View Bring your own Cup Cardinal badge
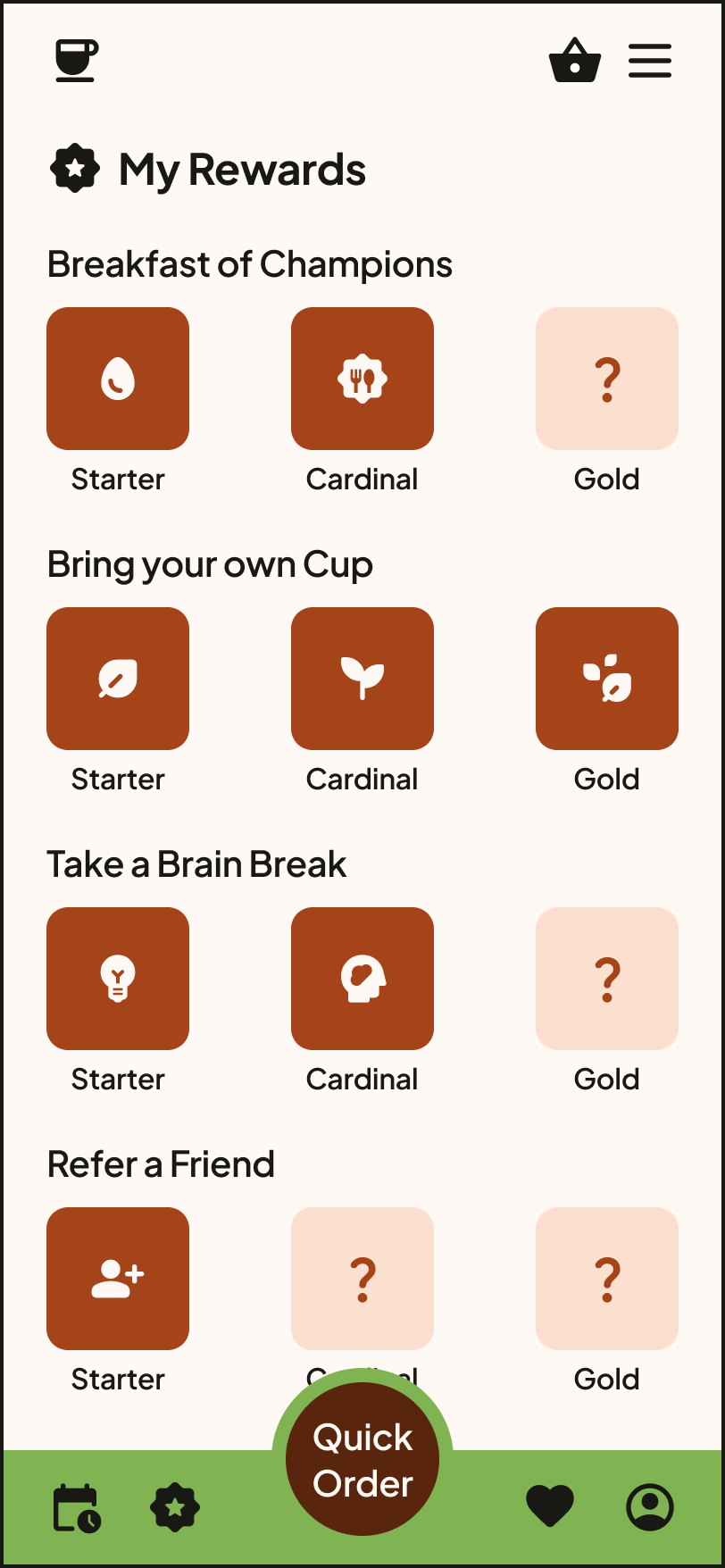The width and height of the screenshot is (725, 1568). tap(362, 679)
